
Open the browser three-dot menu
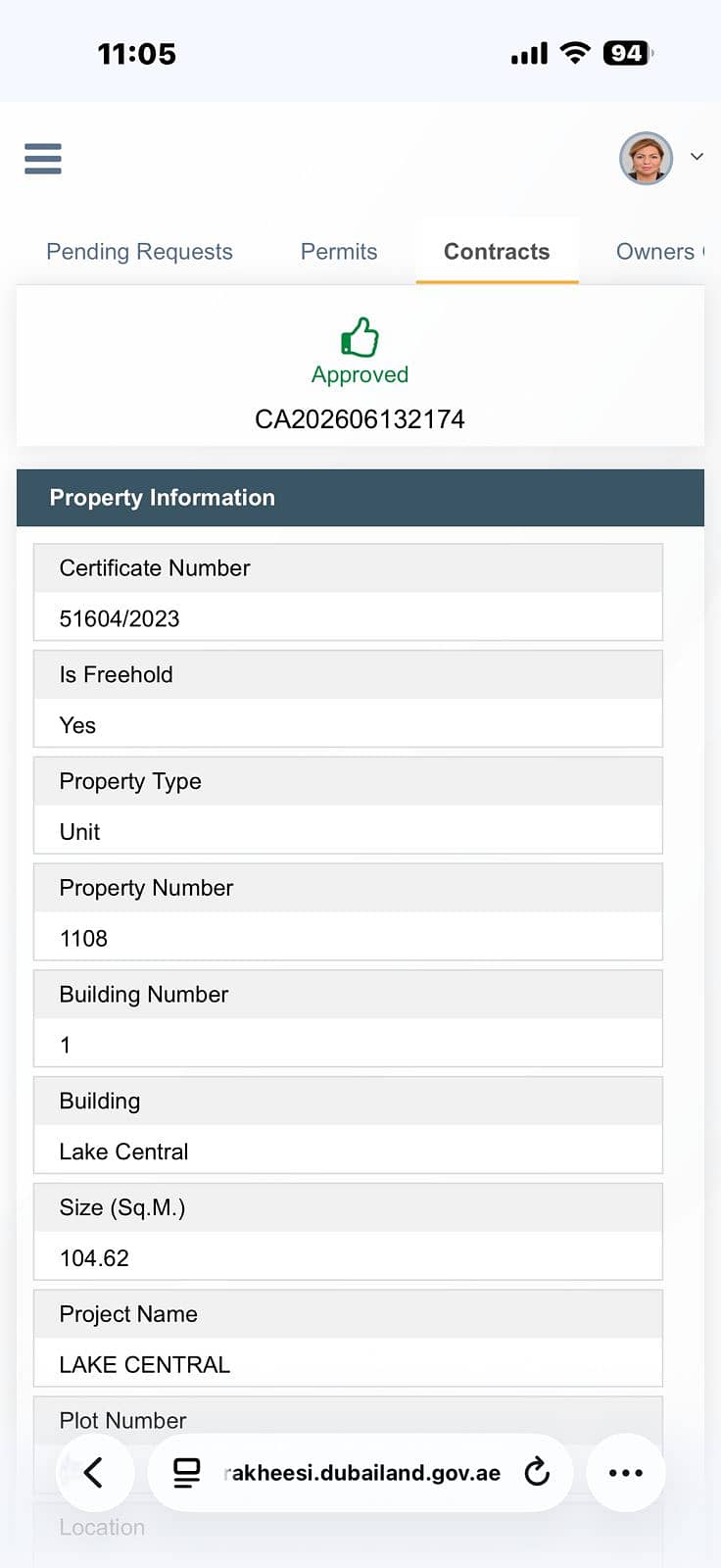click(626, 1472)
